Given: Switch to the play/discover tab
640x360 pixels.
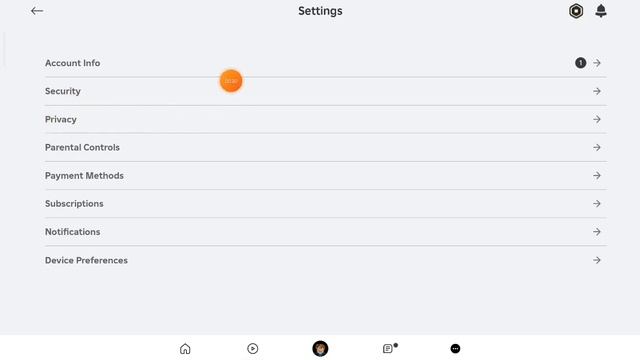Looking at the screenshot, I should (253, 349).
